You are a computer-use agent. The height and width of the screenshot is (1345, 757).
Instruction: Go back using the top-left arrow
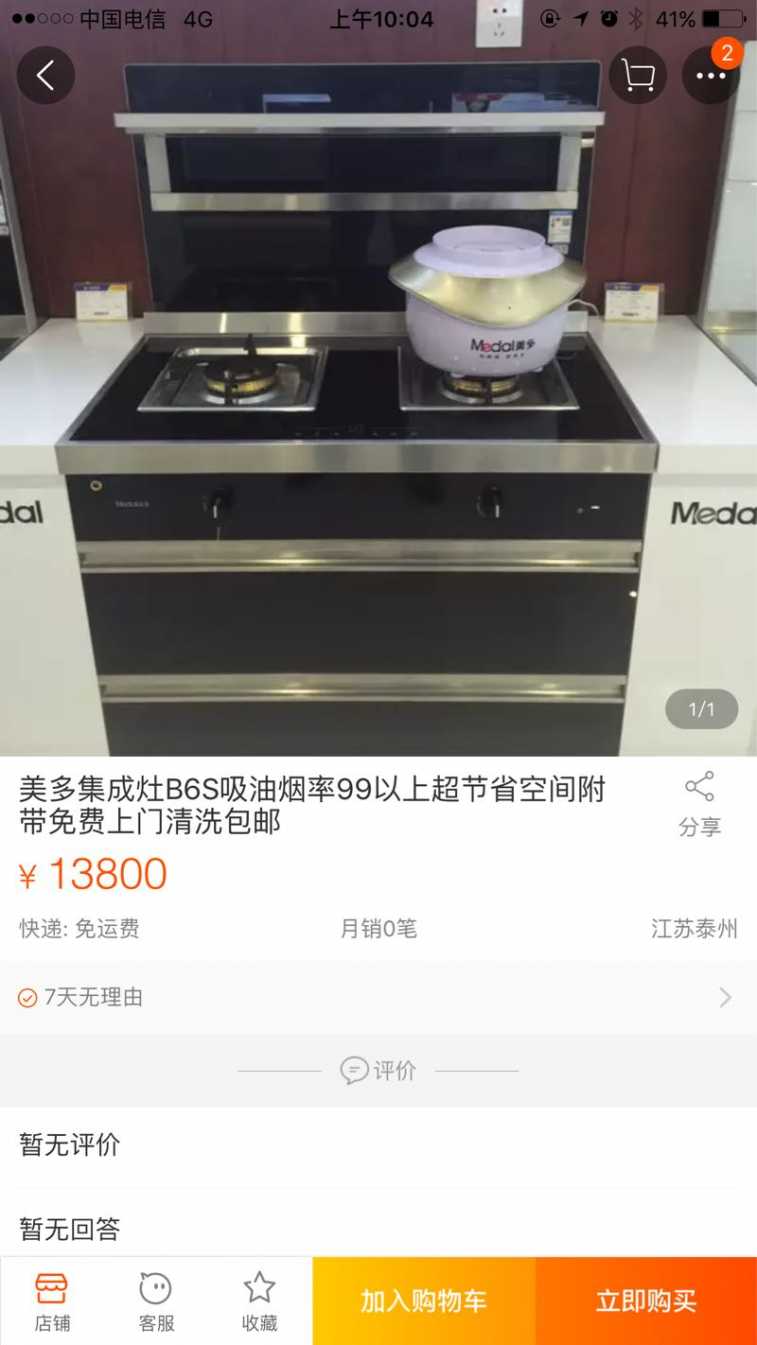(x=45, y=75)
